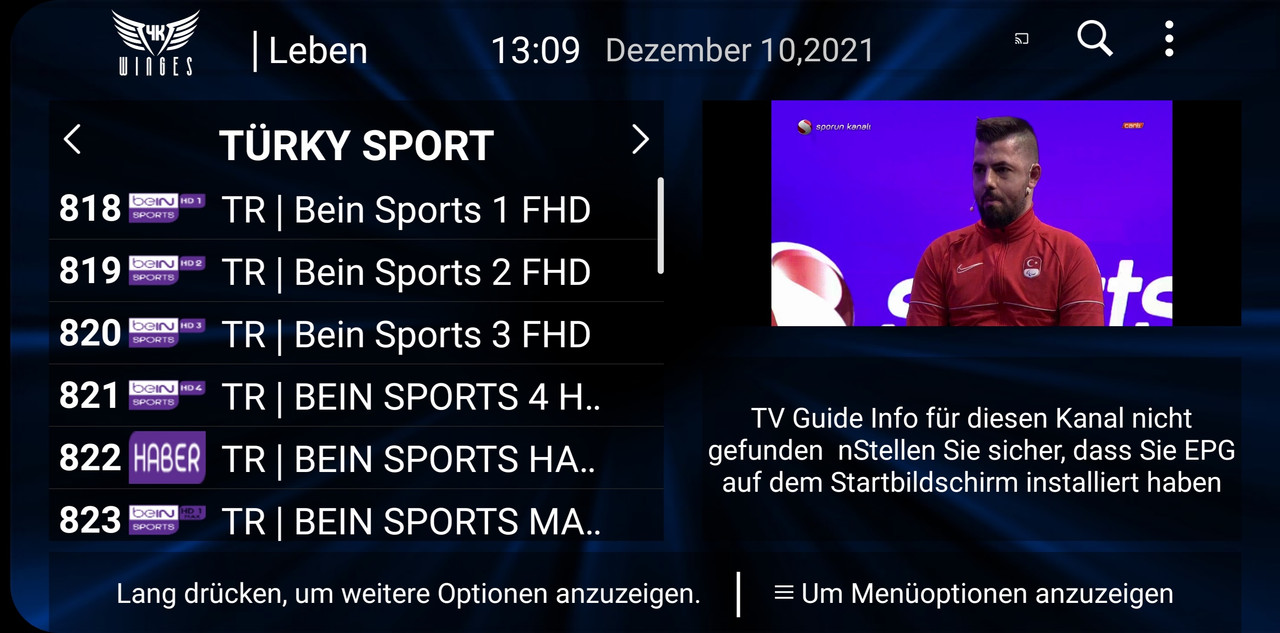Open the three-dot overflow menu
1280x633 pixels.
pyautogui.click(x=1168, y=39)
